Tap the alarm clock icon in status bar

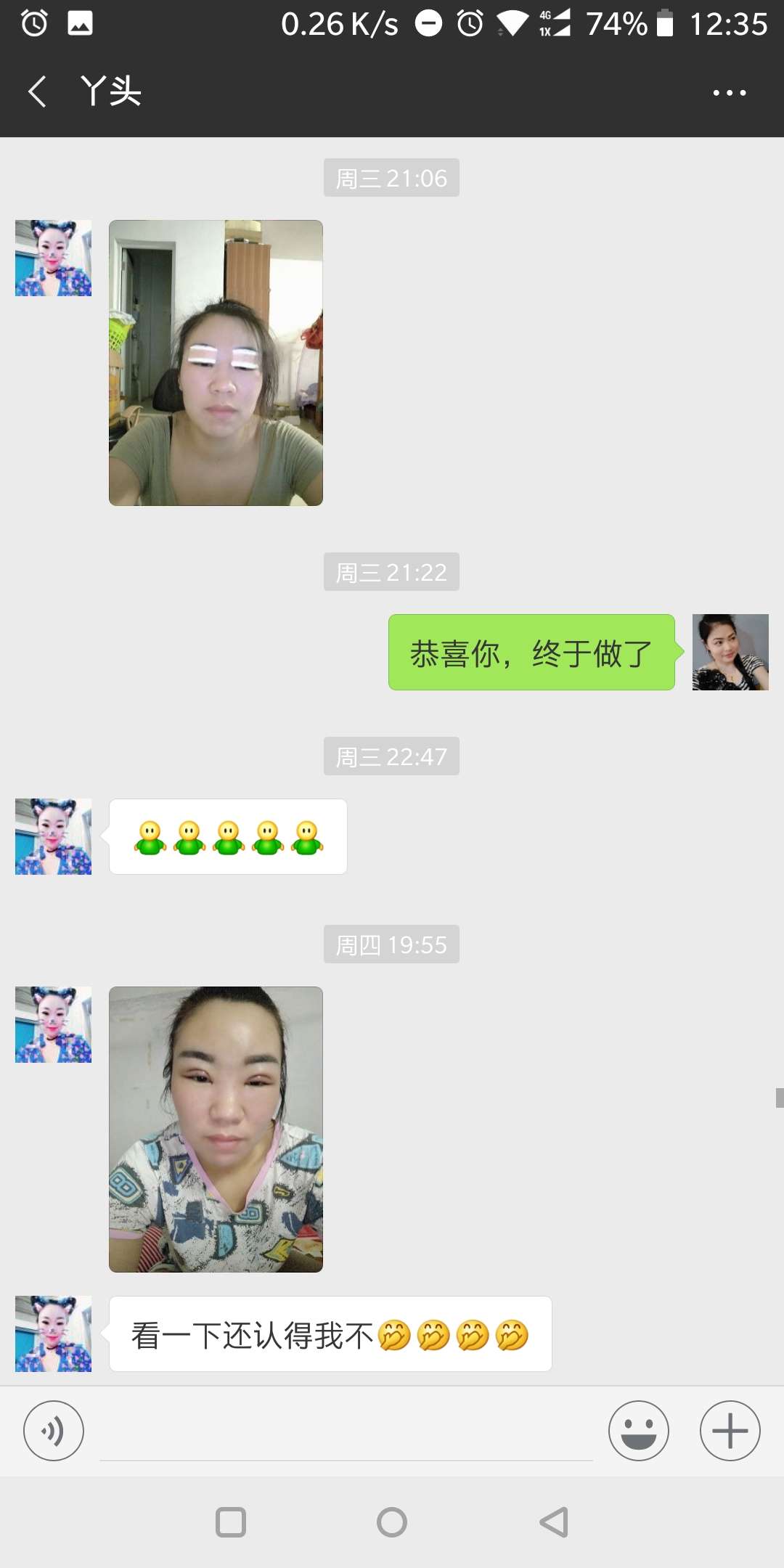[x=32, y=23]
